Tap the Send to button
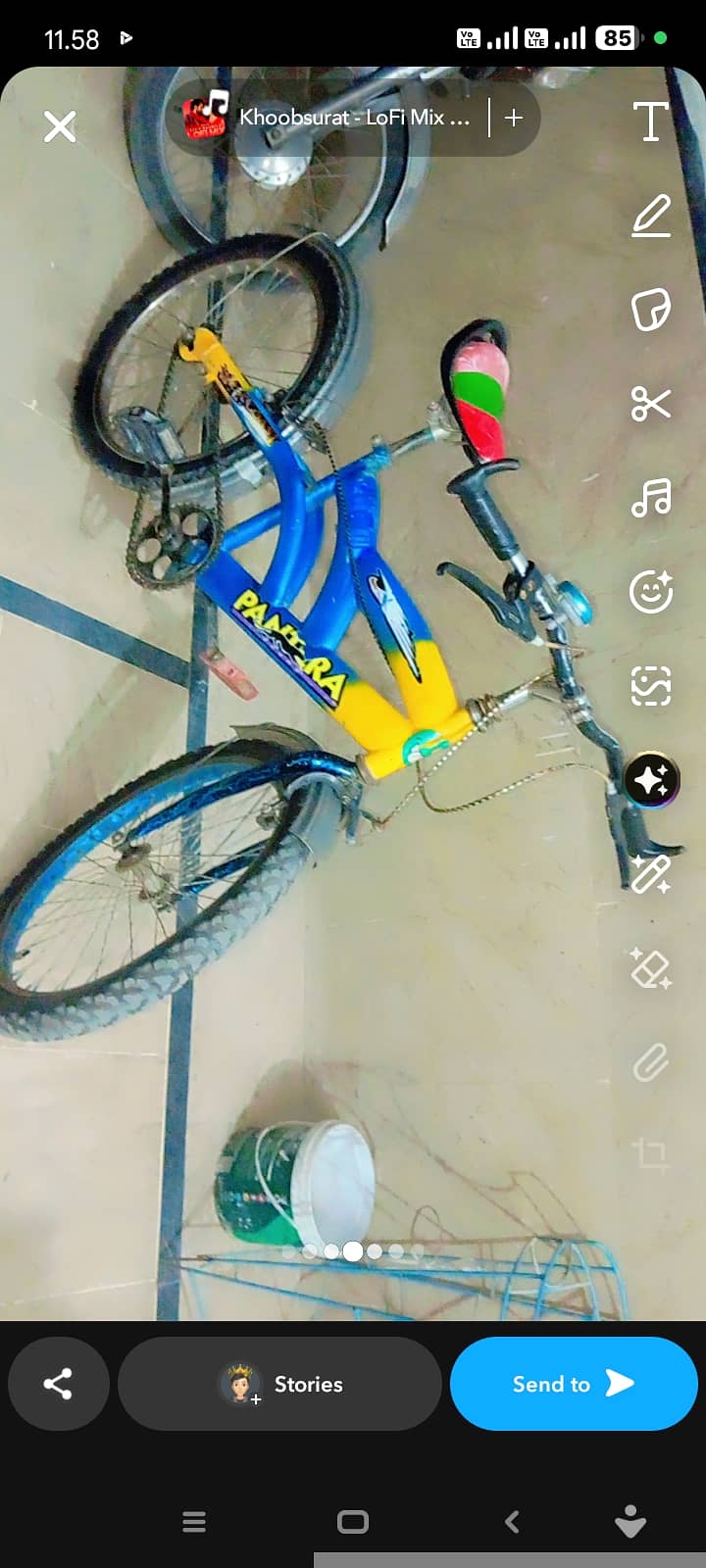Image resolution: width=706 pixels, height=1568 pixels. click(574, 1384)
